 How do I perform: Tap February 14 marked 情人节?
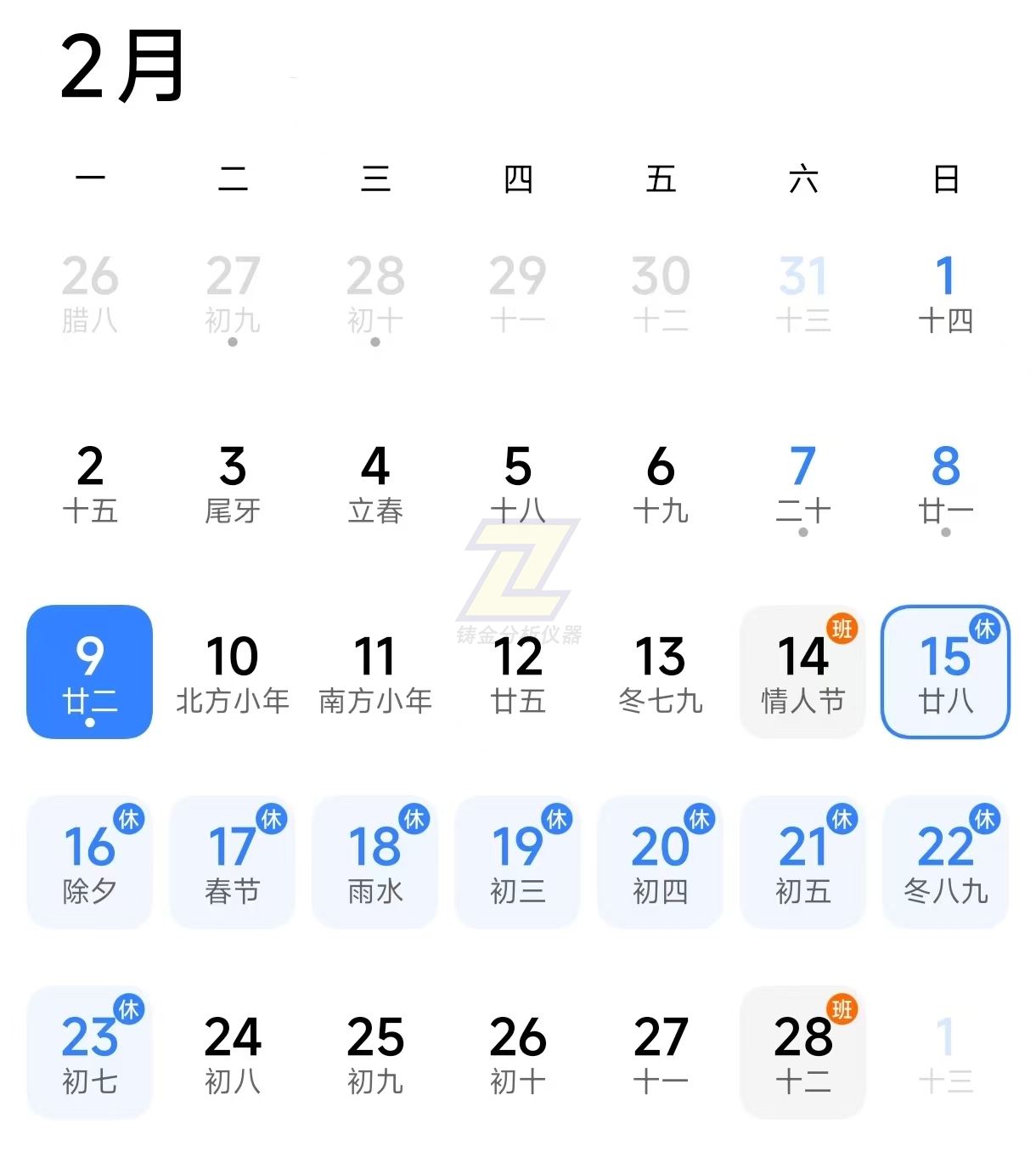tap(802, 671)
